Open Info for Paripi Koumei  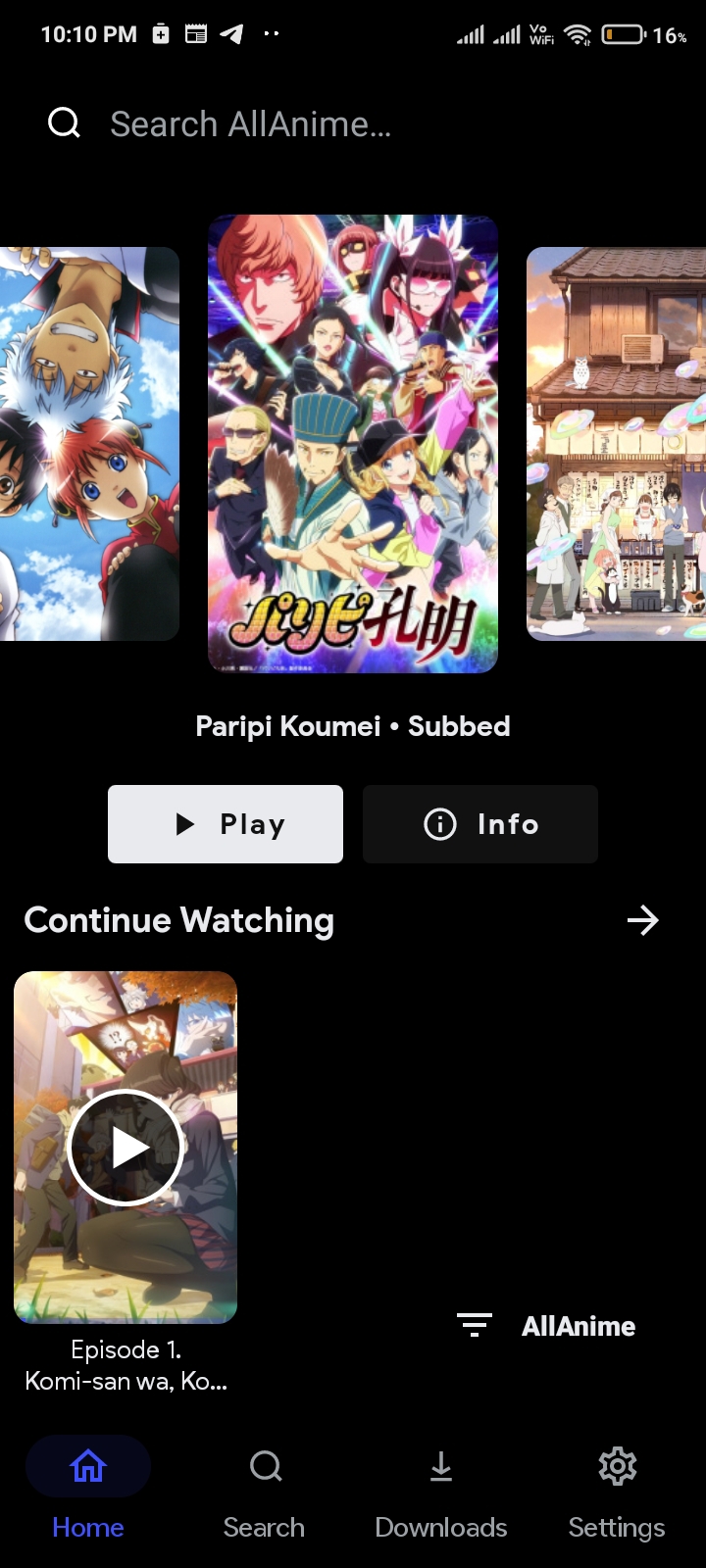point(479,824)
